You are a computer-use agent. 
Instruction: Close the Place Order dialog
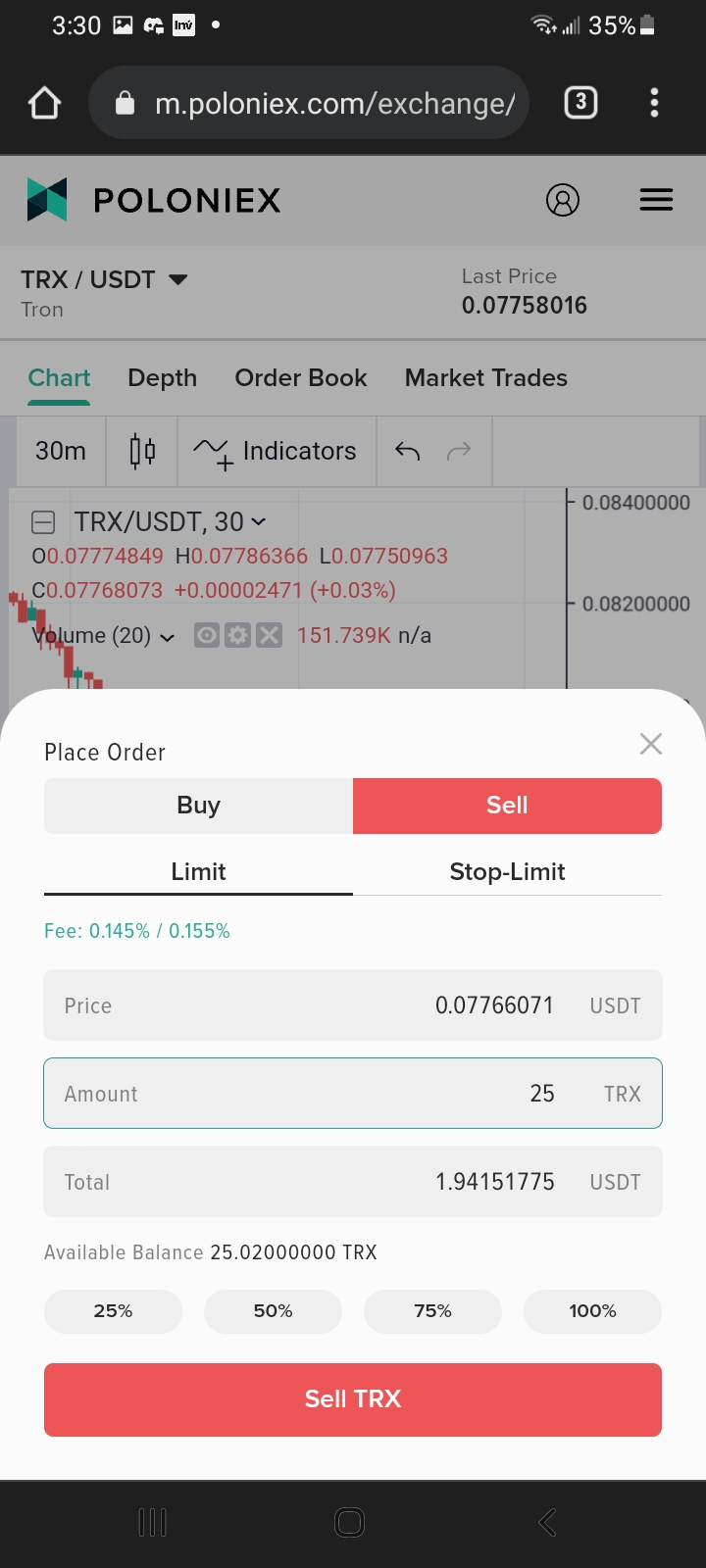click(651, 744)
